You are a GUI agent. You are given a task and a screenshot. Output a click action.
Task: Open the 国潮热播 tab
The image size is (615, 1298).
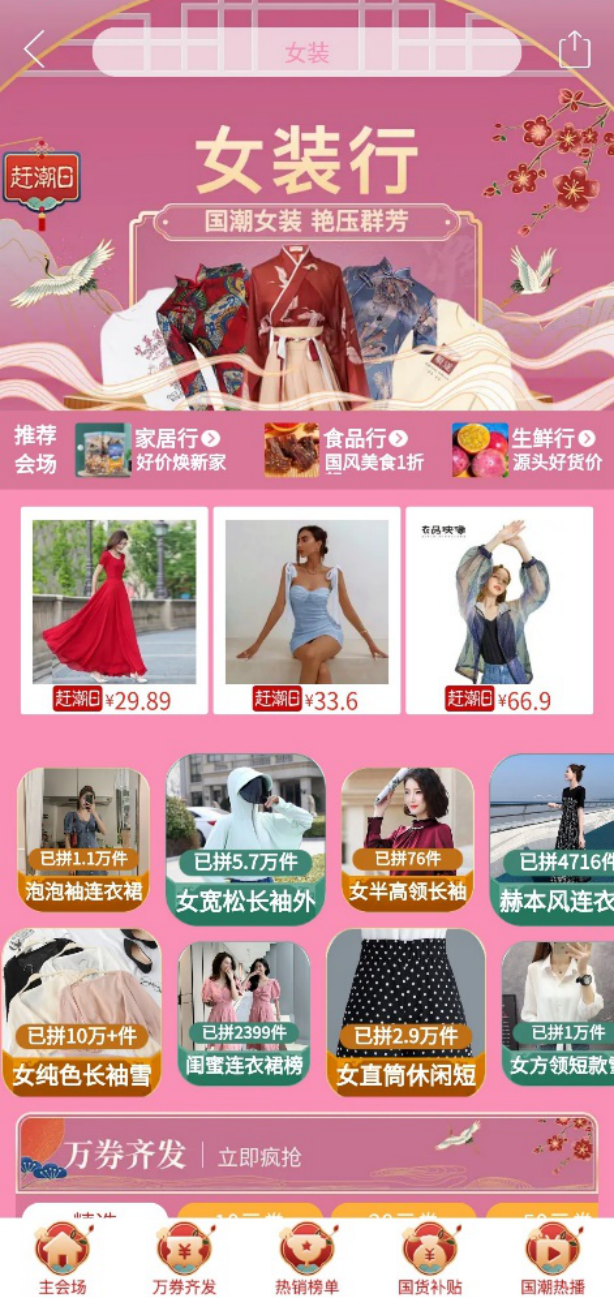click(552, 1259)
